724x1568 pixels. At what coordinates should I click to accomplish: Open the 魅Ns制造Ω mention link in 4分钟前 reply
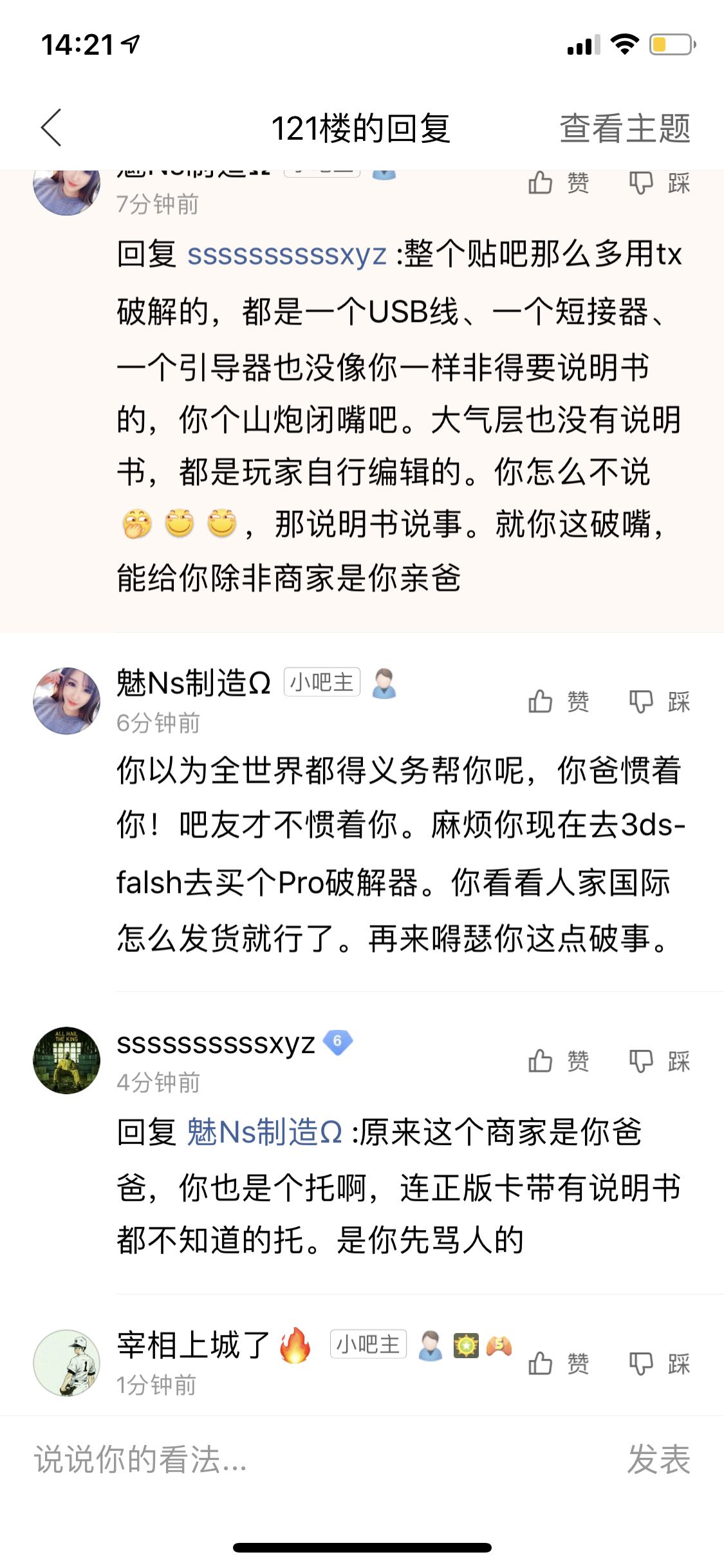coord(265,1132)
